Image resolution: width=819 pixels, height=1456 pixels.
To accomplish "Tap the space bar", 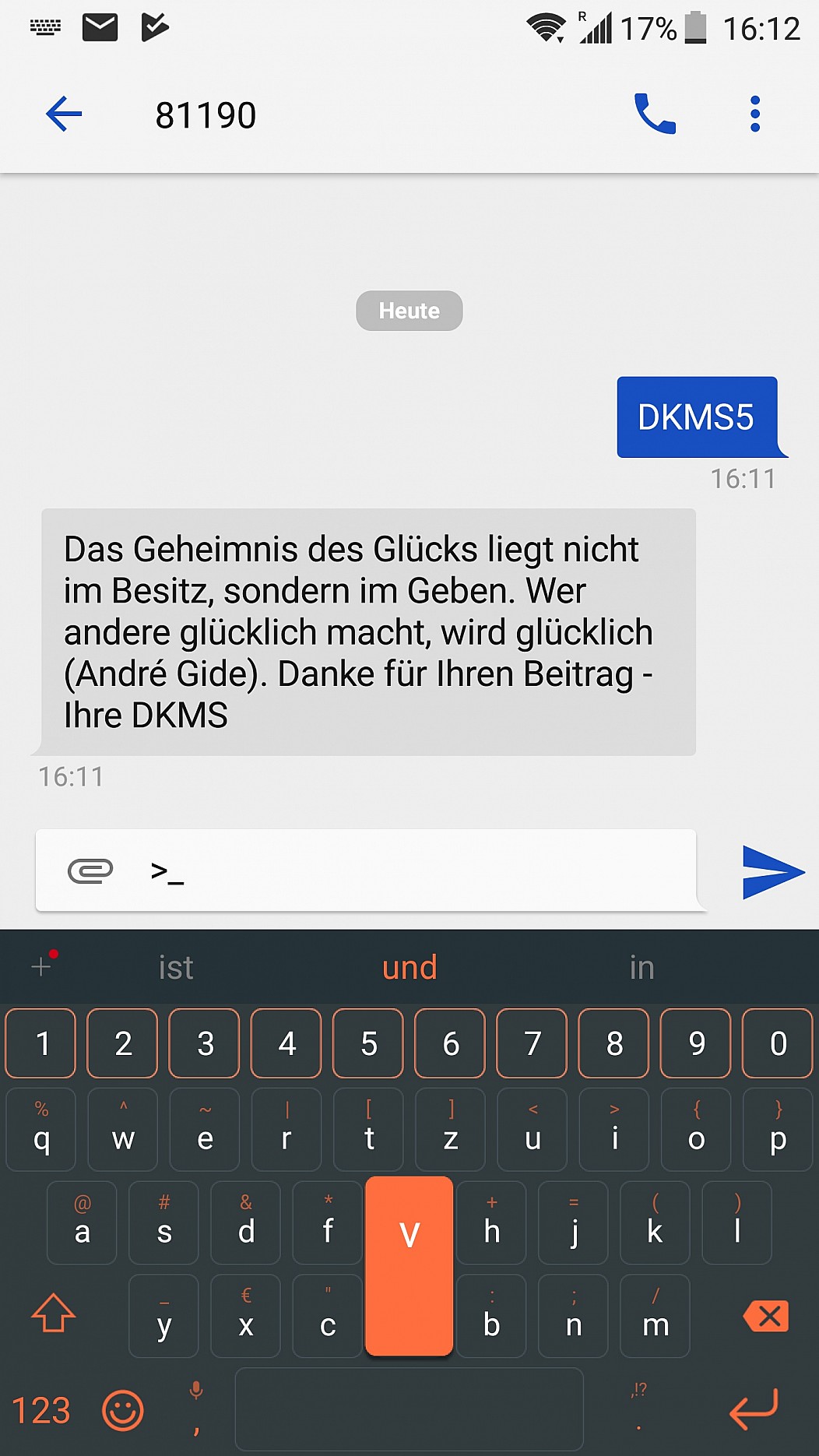I will pyautogui.click(x=409, y=1409).
